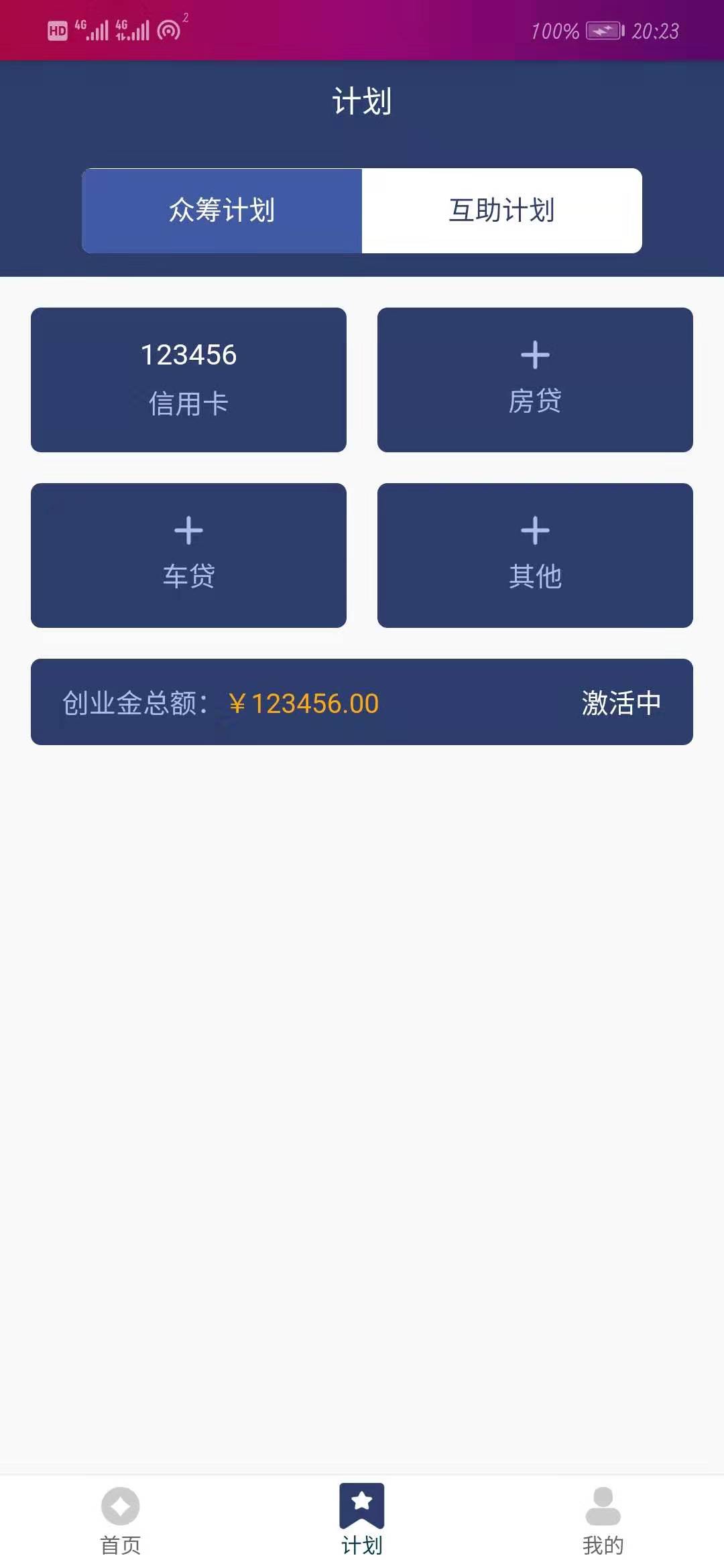Tap the 激活中 status button

tap(621, 703)
